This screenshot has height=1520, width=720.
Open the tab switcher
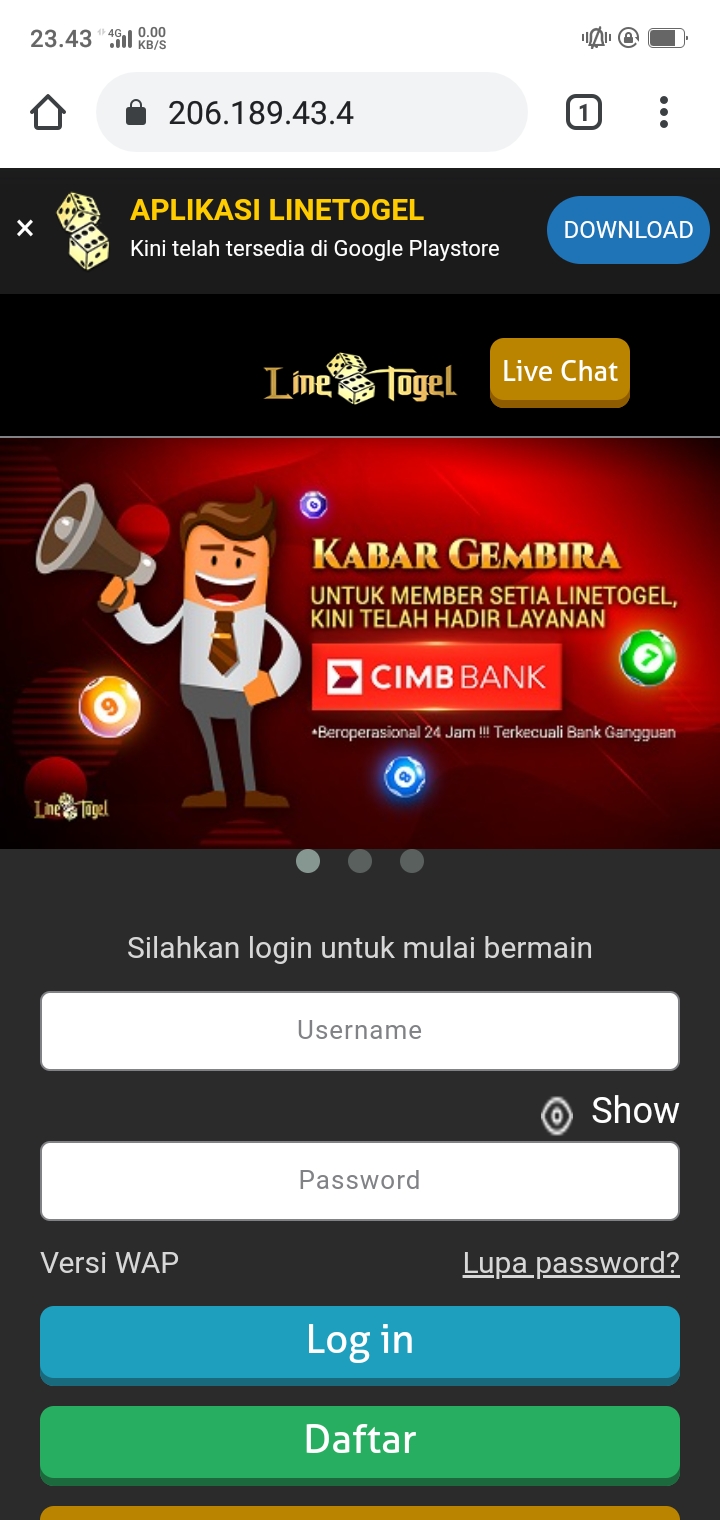pos(584,113)
